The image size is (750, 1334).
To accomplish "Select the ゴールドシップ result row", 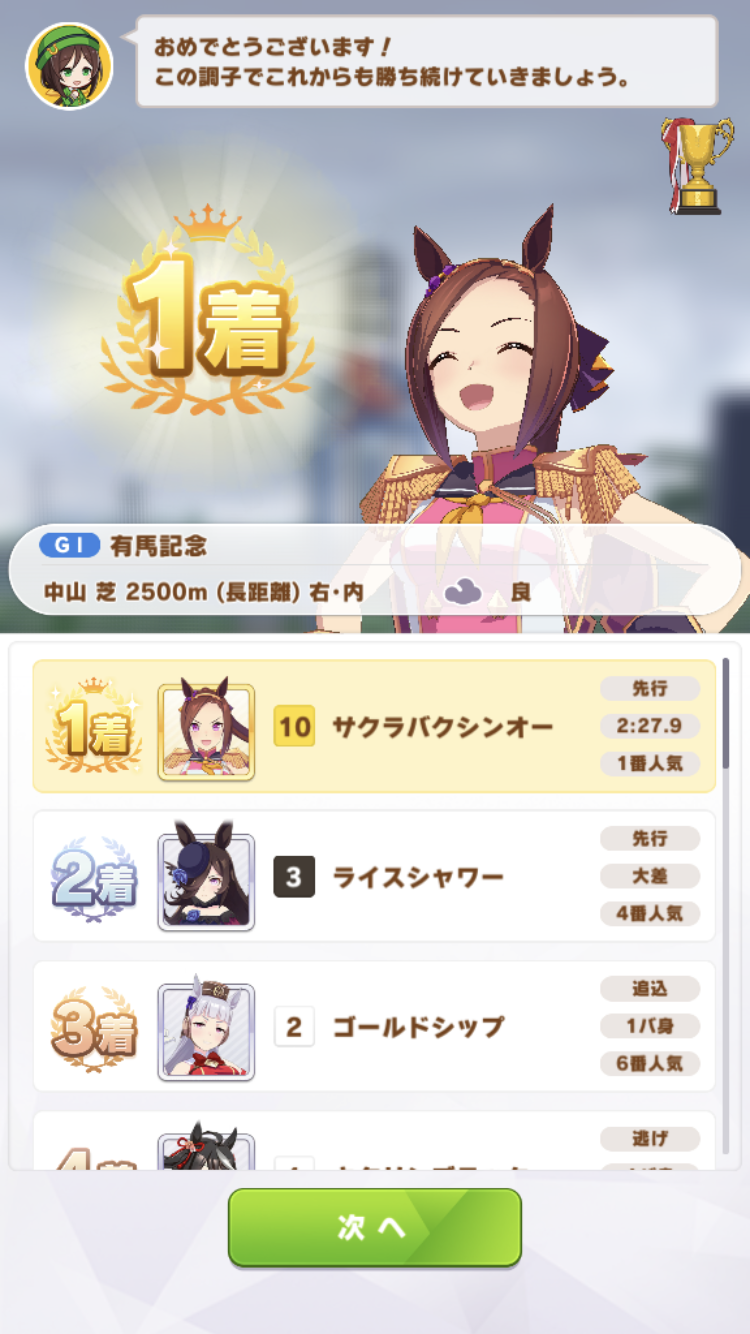I will pos(374,1026).
